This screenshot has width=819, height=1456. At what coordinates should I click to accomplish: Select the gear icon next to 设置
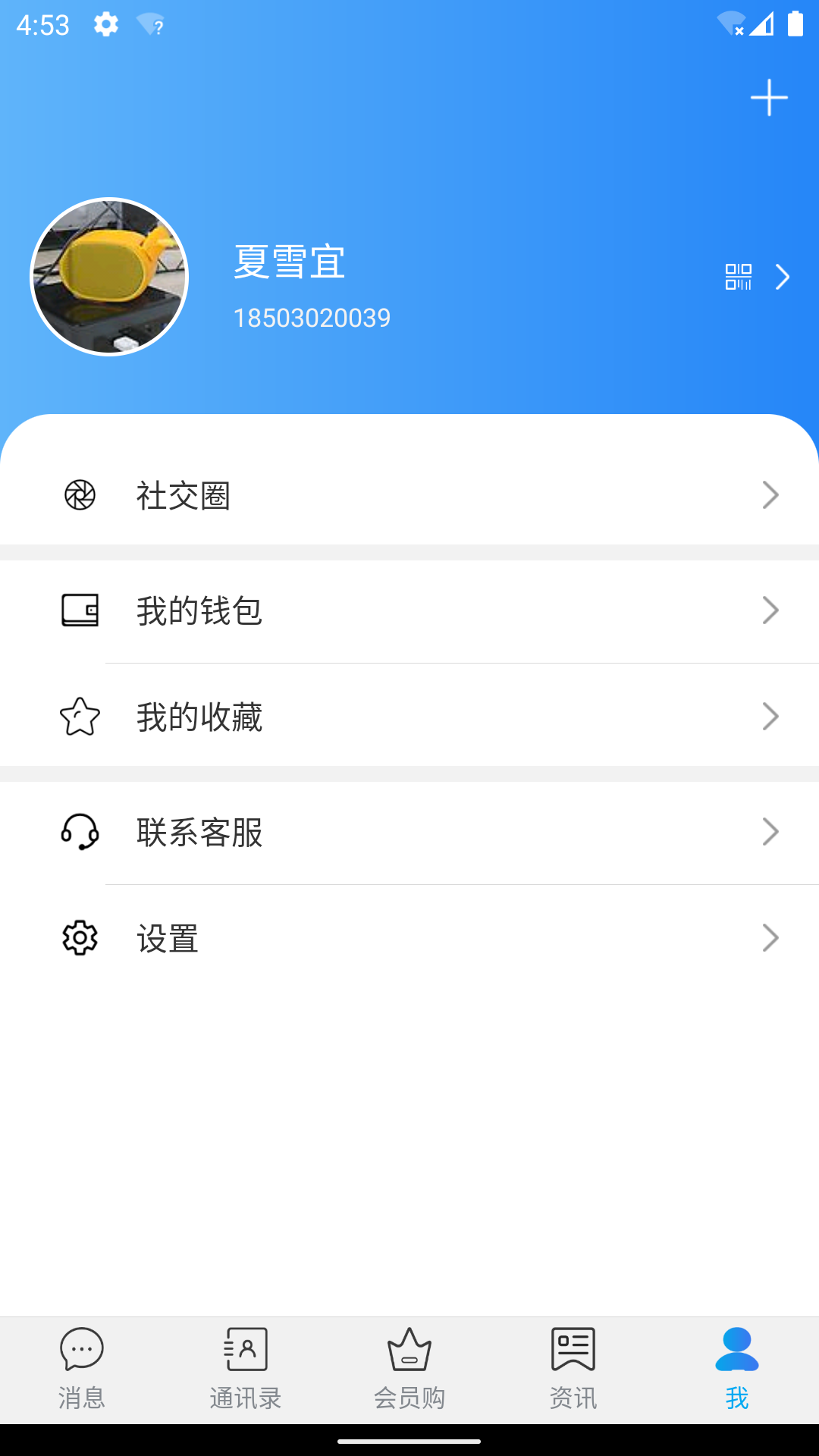point(79,938)
